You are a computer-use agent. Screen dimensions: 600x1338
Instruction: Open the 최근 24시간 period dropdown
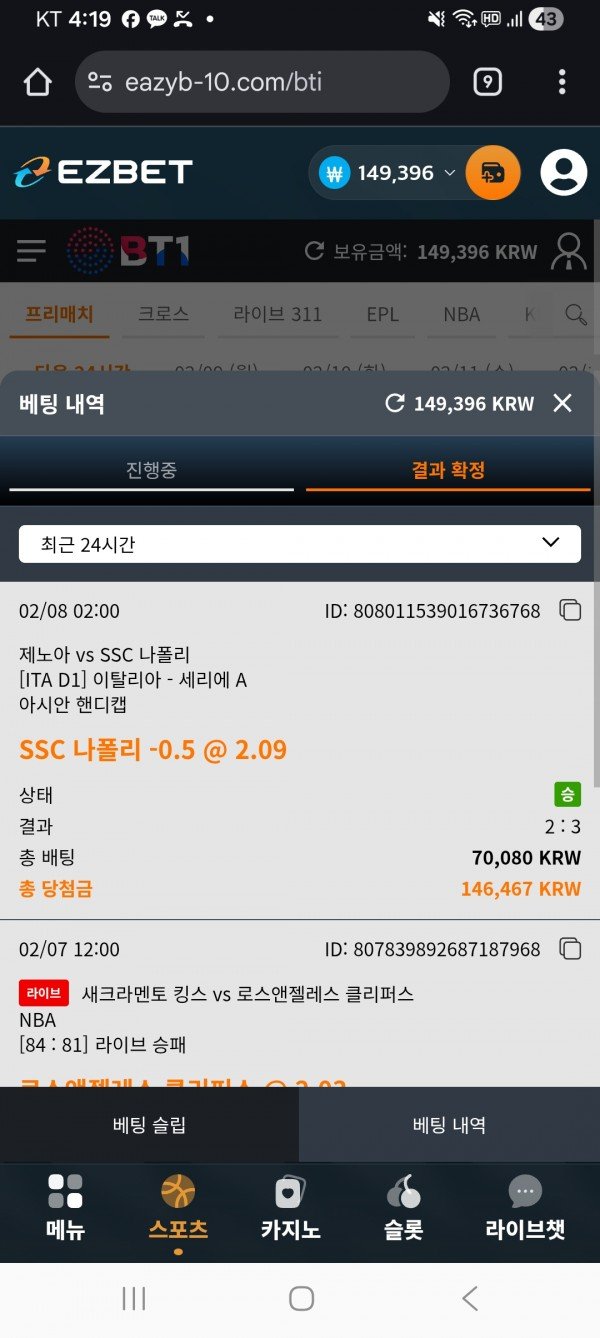pyautogui.click(x=300, y=544)
